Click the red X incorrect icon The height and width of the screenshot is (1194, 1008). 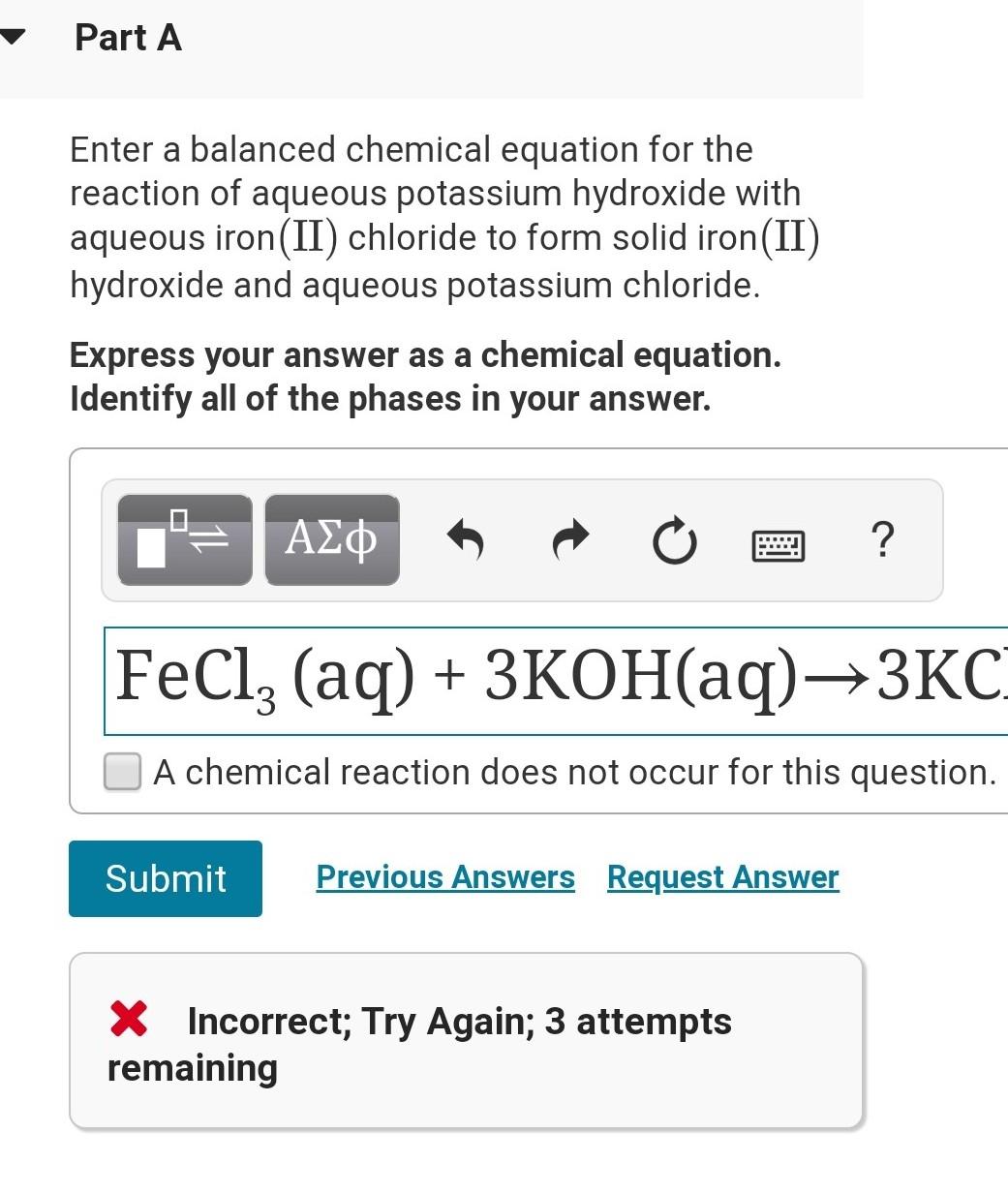click(128, 1020)
